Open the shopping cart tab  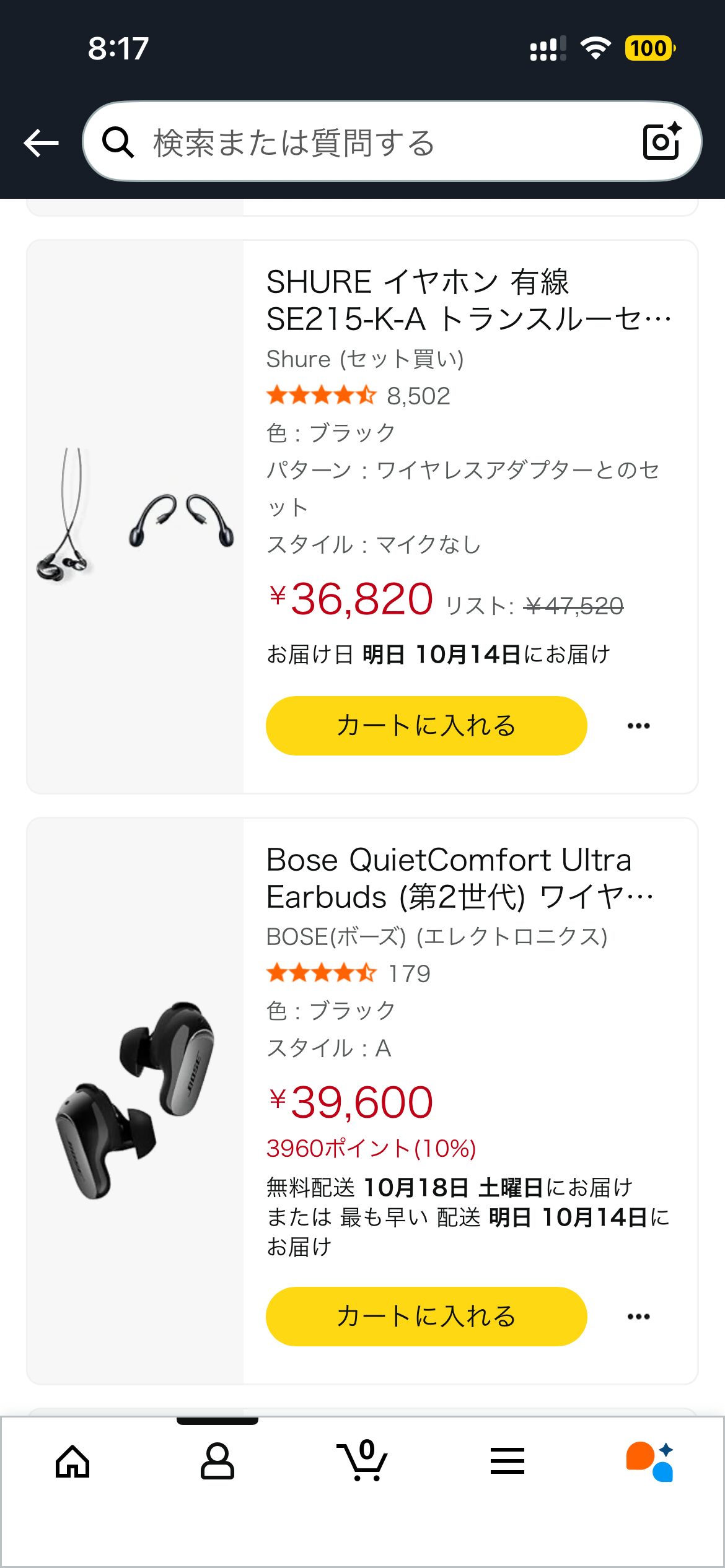click(x=362, y=1463)
